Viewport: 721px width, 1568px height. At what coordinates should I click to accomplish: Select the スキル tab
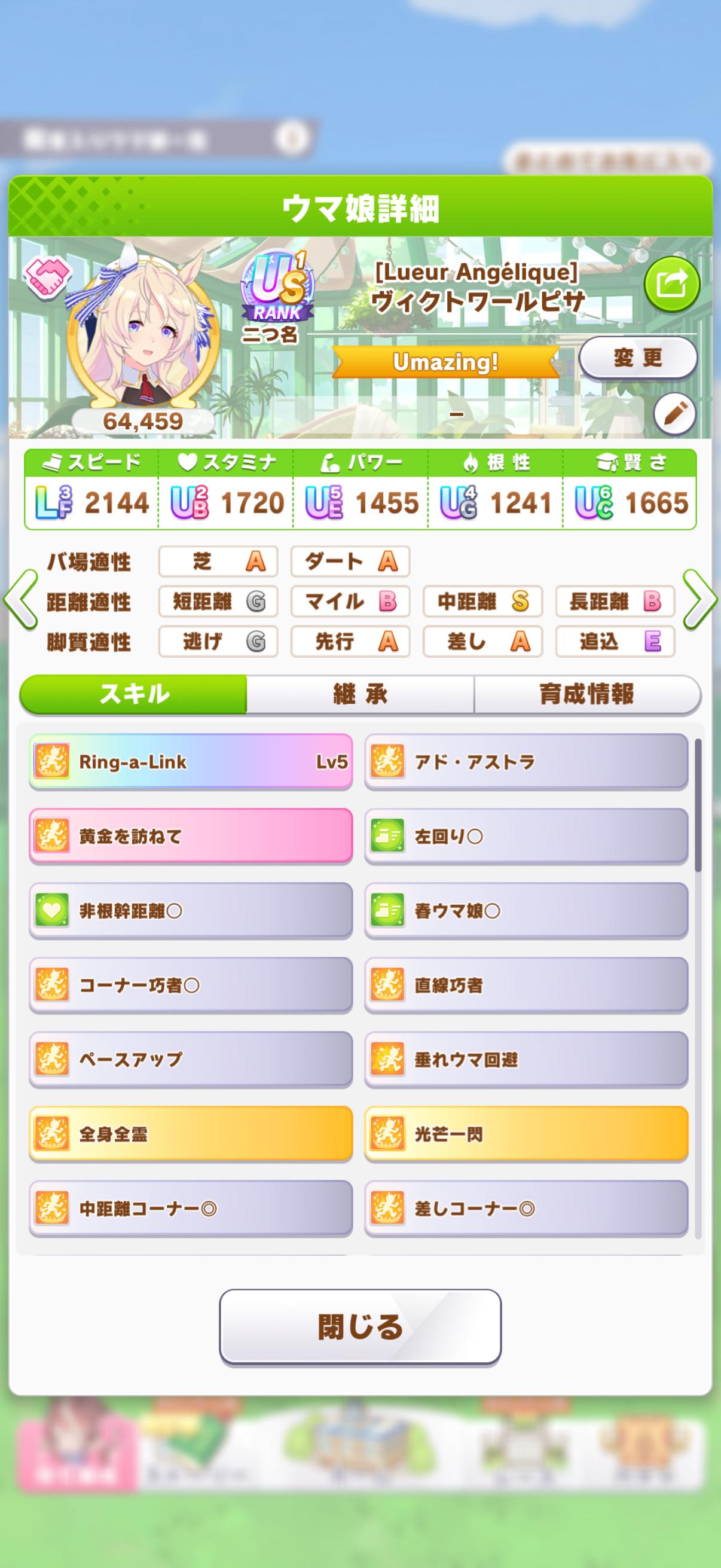134,694
